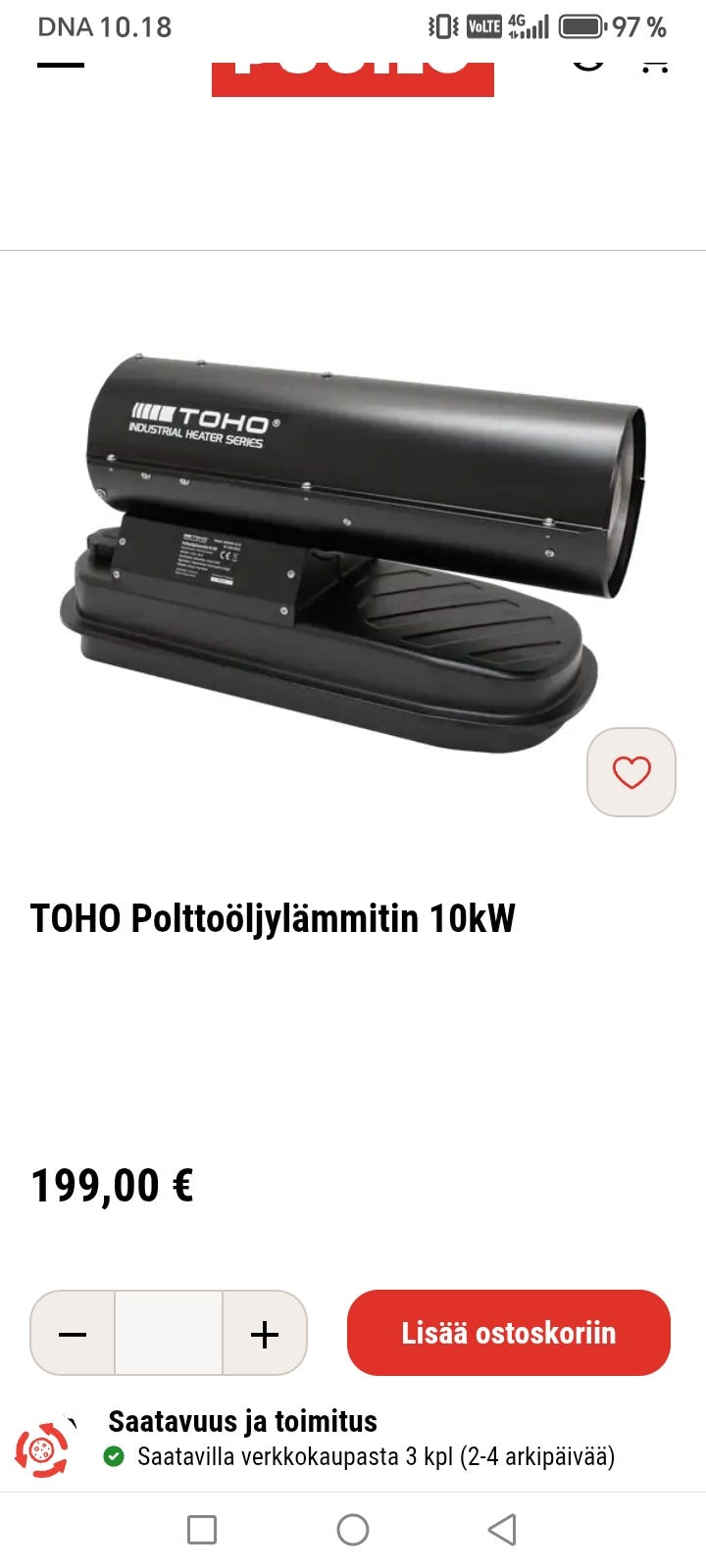This screenshot has width=706, height=1568.
Task: Add the TOHO heater to favorites
Action: 630,772
